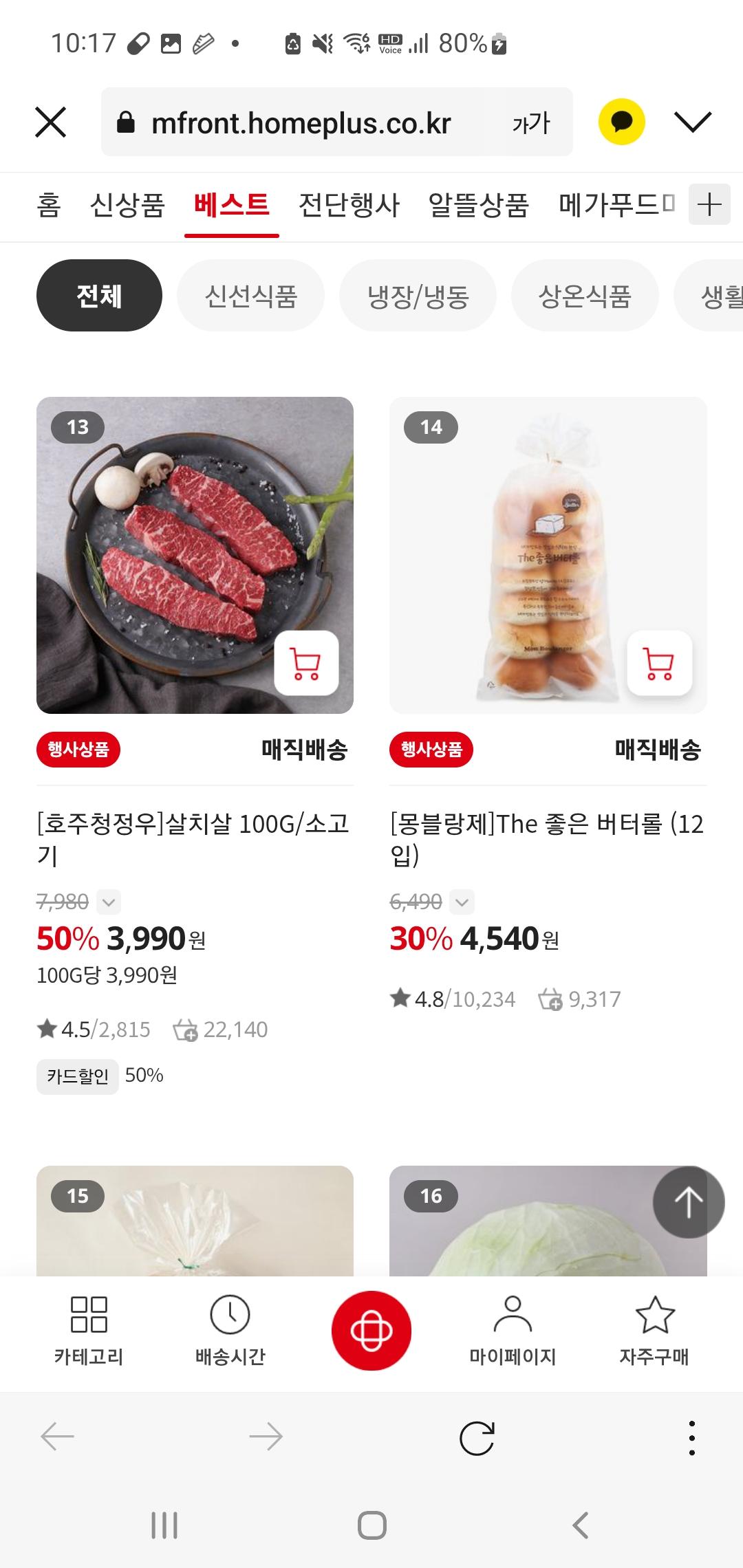Open the text size 가가 option
Image resolution: width=743 pixels, height=1568 pixels.
click(x=531, y=123)
